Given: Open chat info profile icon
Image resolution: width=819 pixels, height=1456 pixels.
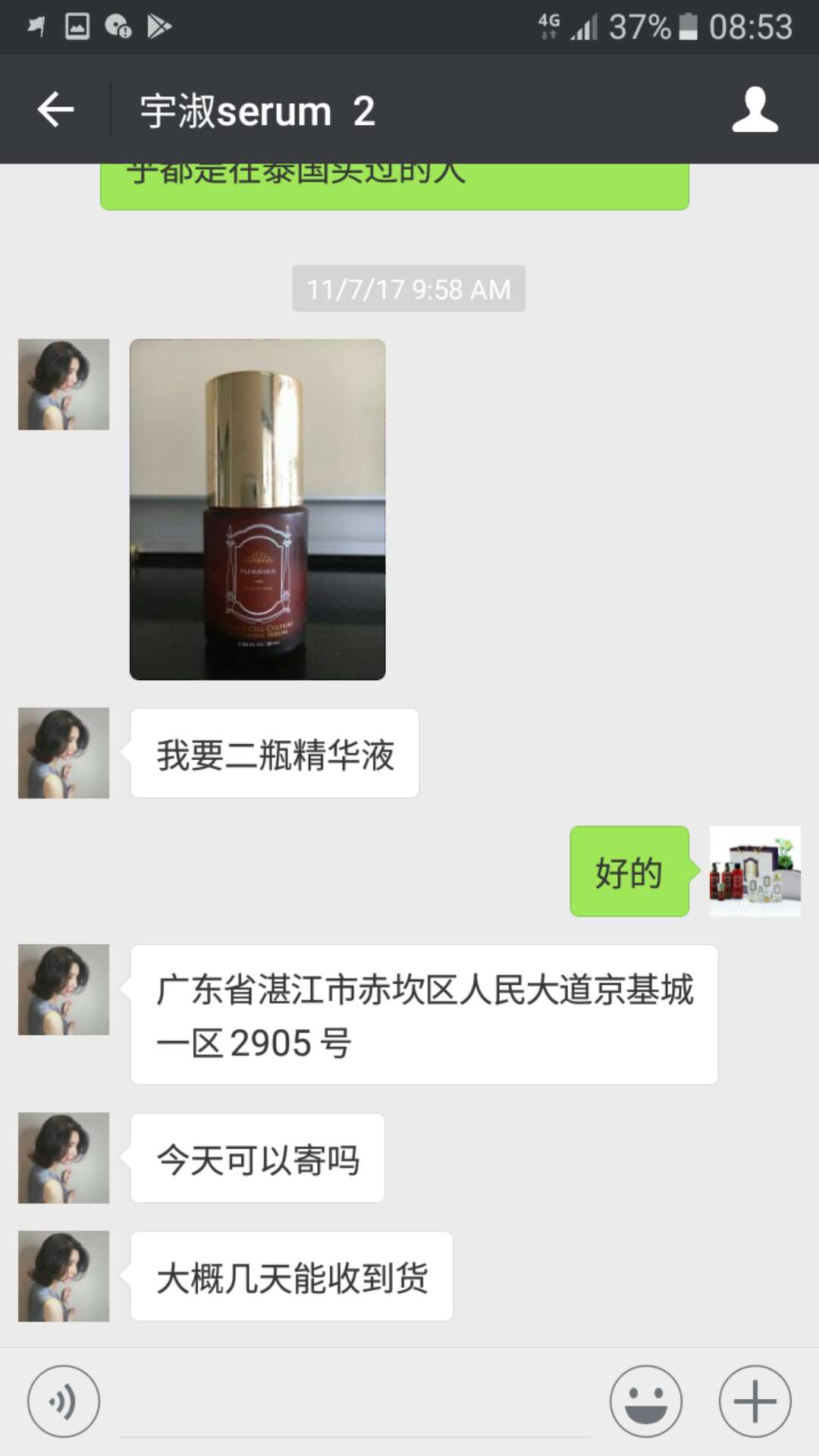Looking at the screenshot, I should click(755, 110).
